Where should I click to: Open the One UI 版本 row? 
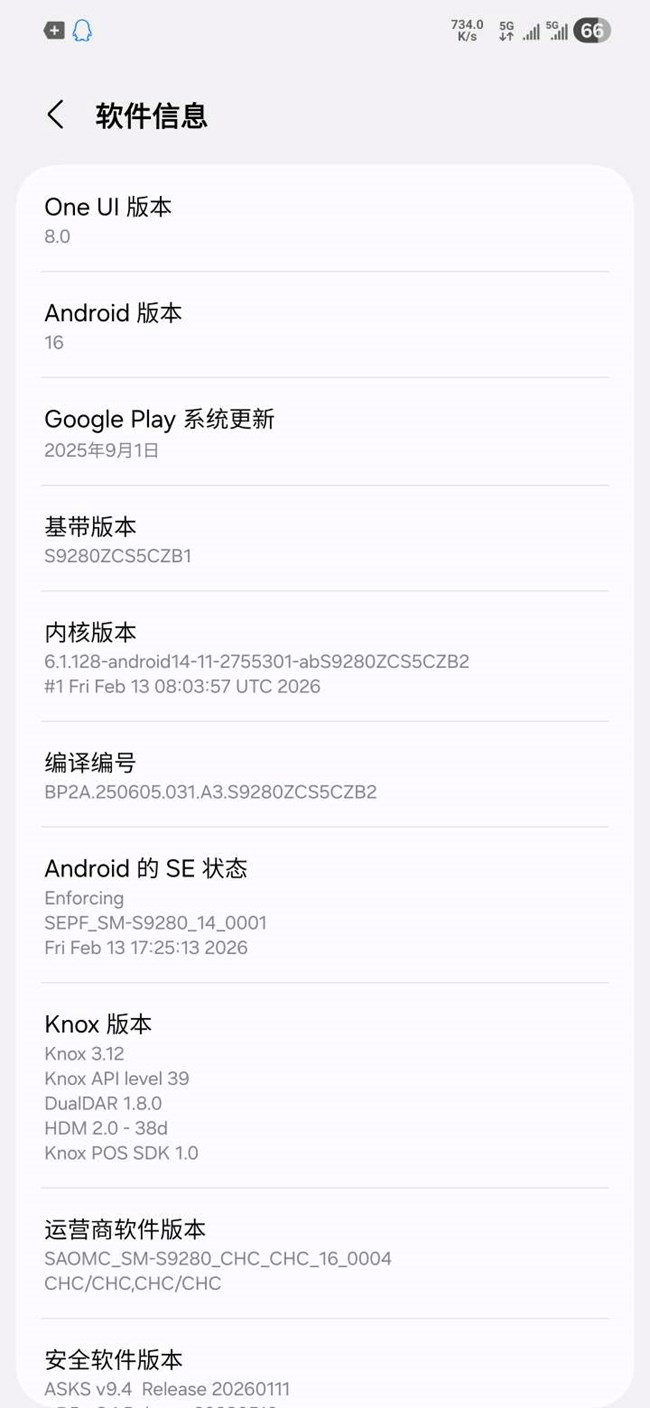click(324, 220)
